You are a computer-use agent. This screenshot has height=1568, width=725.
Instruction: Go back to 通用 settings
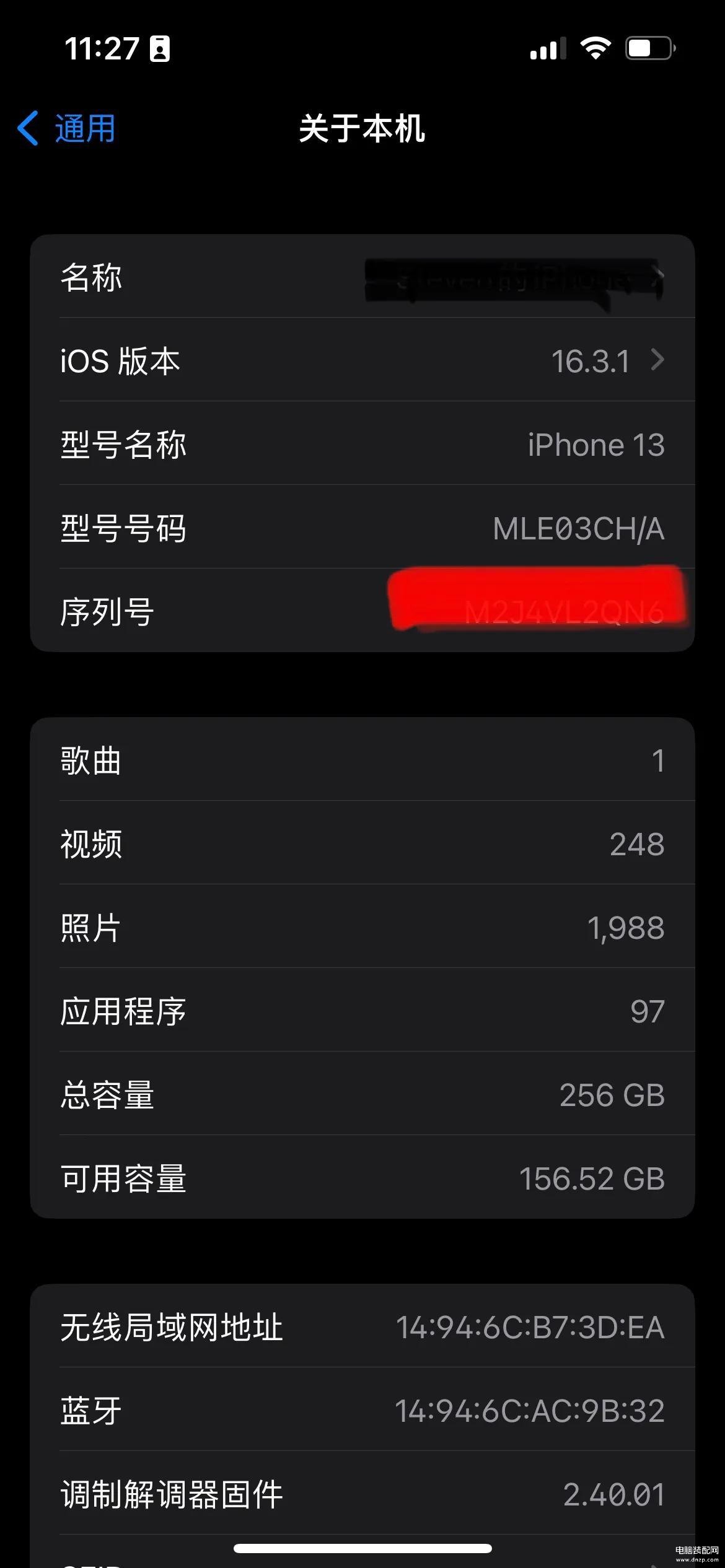coord(66,129)
